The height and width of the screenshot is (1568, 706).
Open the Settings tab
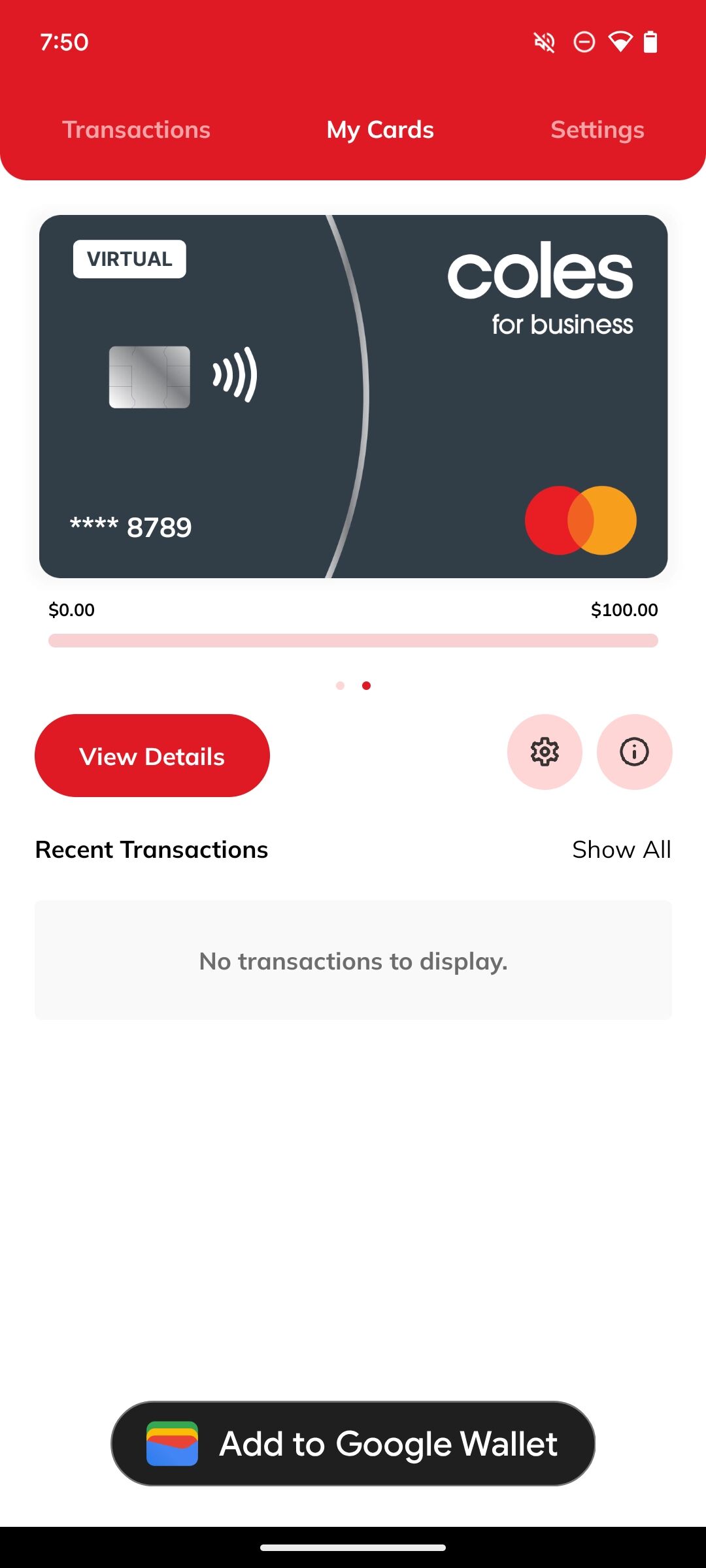coord(597,129)
